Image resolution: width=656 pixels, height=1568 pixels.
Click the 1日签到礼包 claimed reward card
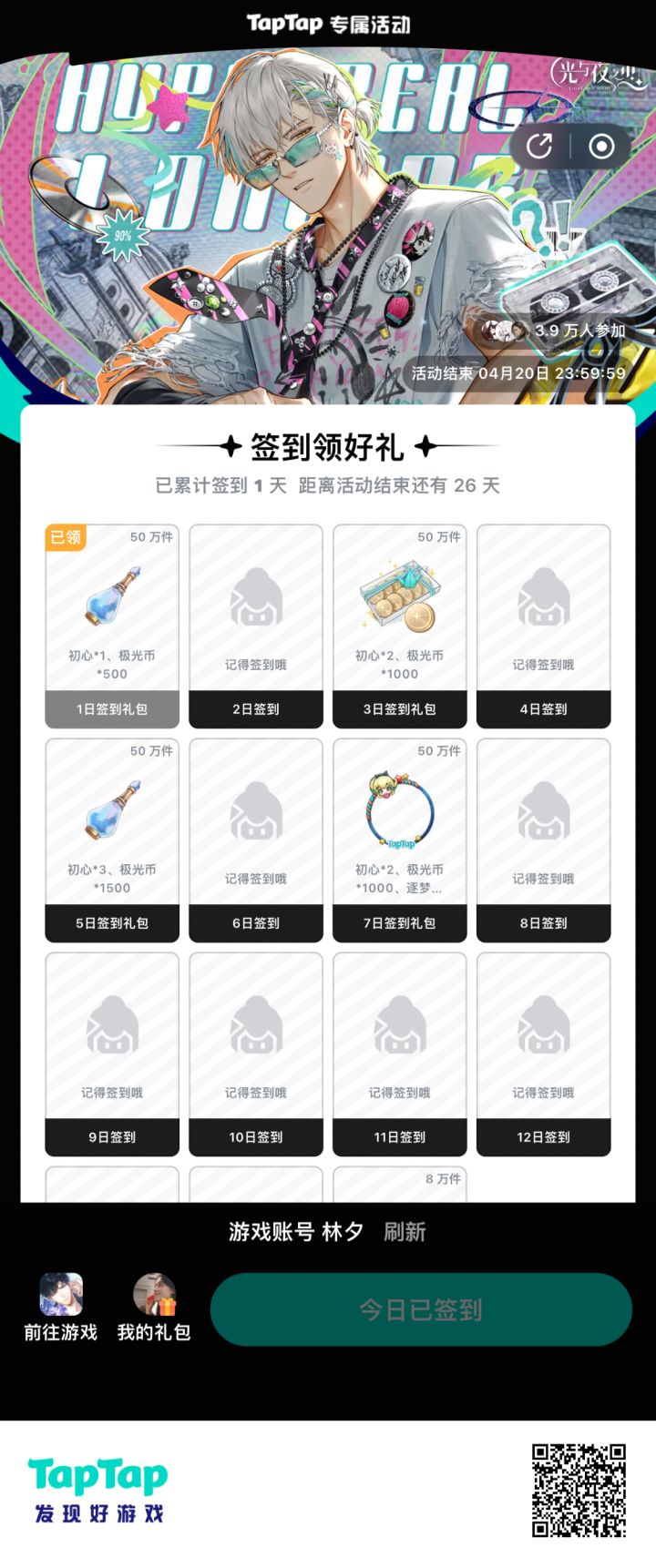(111, 622)
